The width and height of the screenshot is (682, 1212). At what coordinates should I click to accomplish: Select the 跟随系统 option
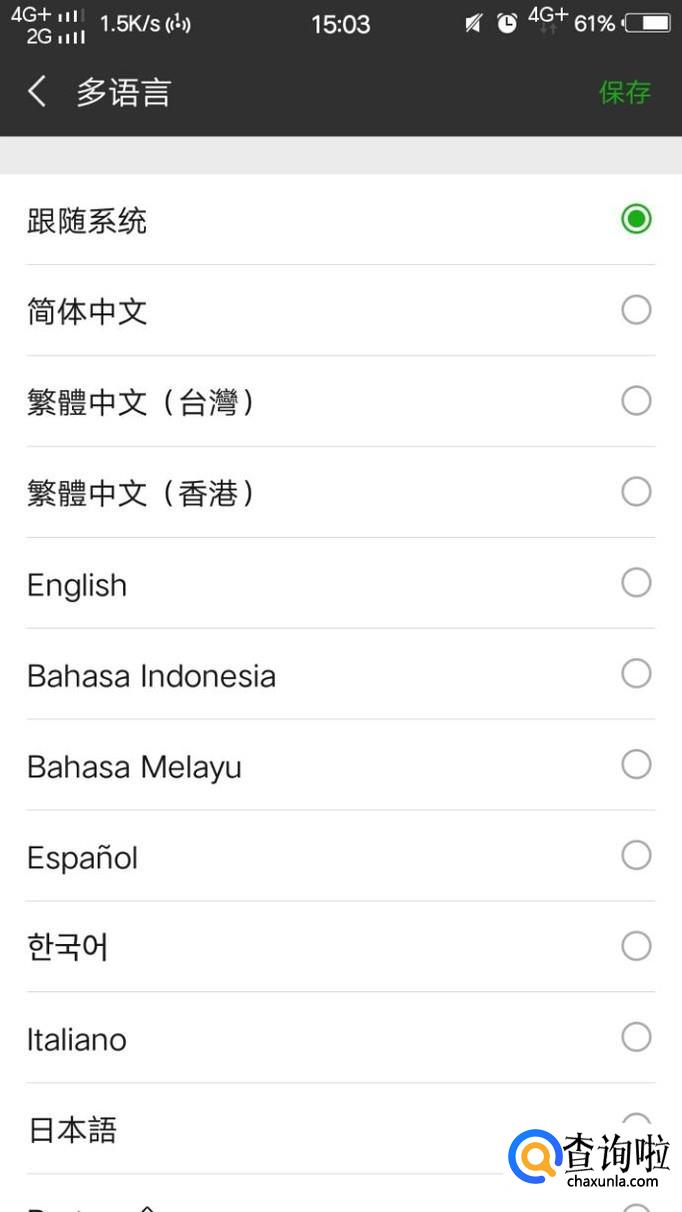pos(340,220)
